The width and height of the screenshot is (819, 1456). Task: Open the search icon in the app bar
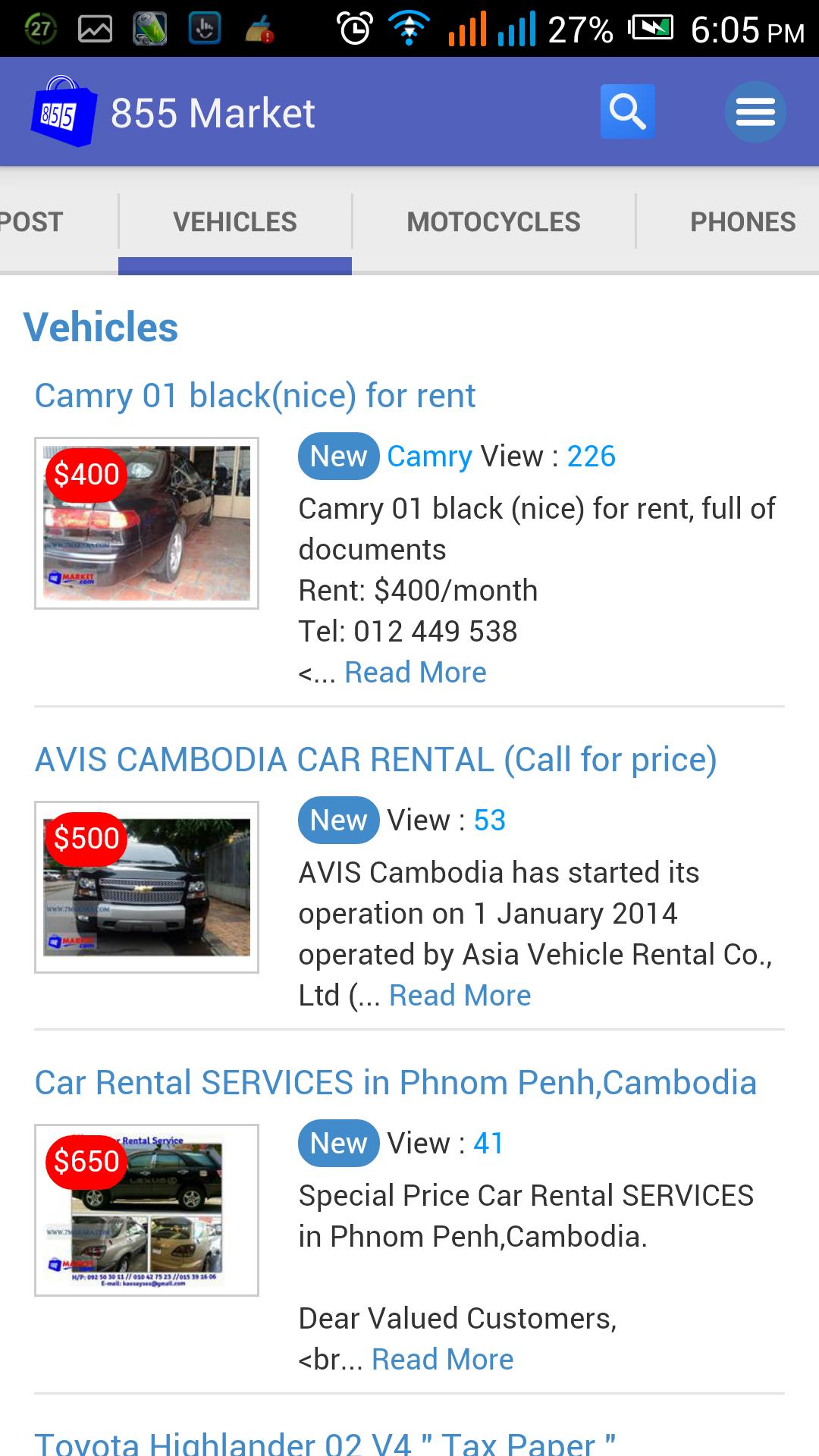point(627,111)
